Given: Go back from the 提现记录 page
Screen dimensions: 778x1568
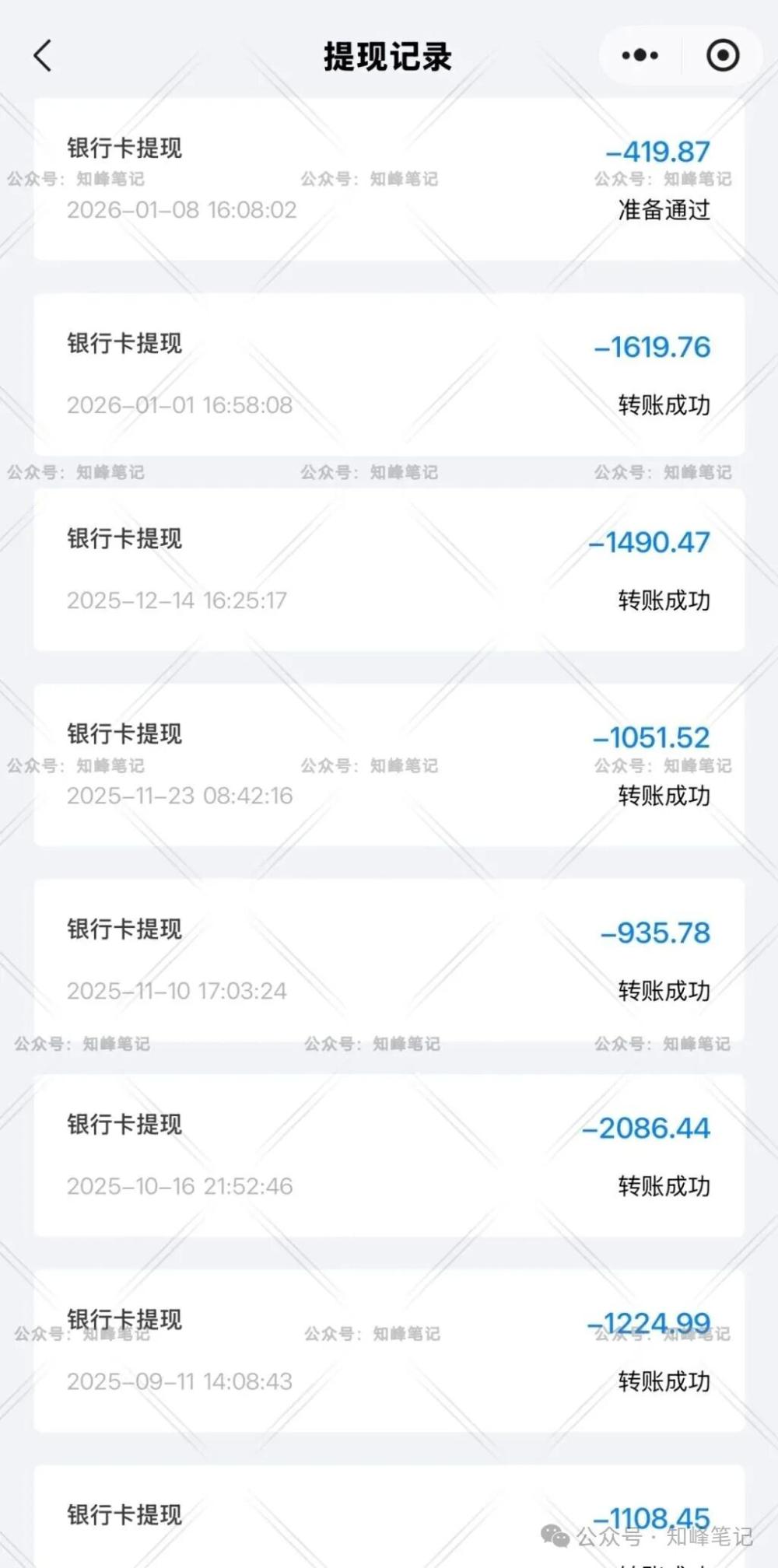Looking at the screenshot, I should pos(43,56).
